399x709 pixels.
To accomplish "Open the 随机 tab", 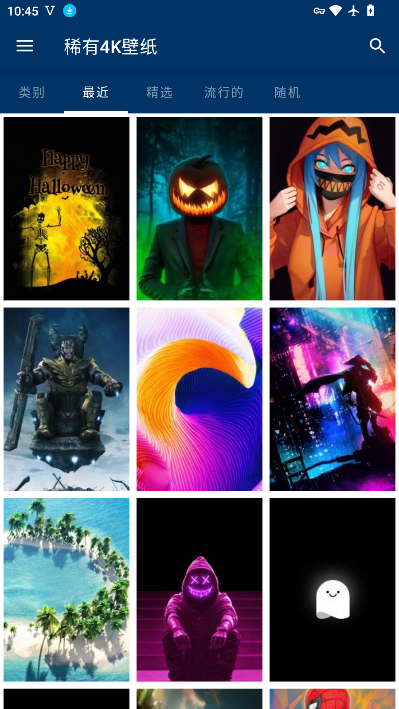I will pos(287,93).
